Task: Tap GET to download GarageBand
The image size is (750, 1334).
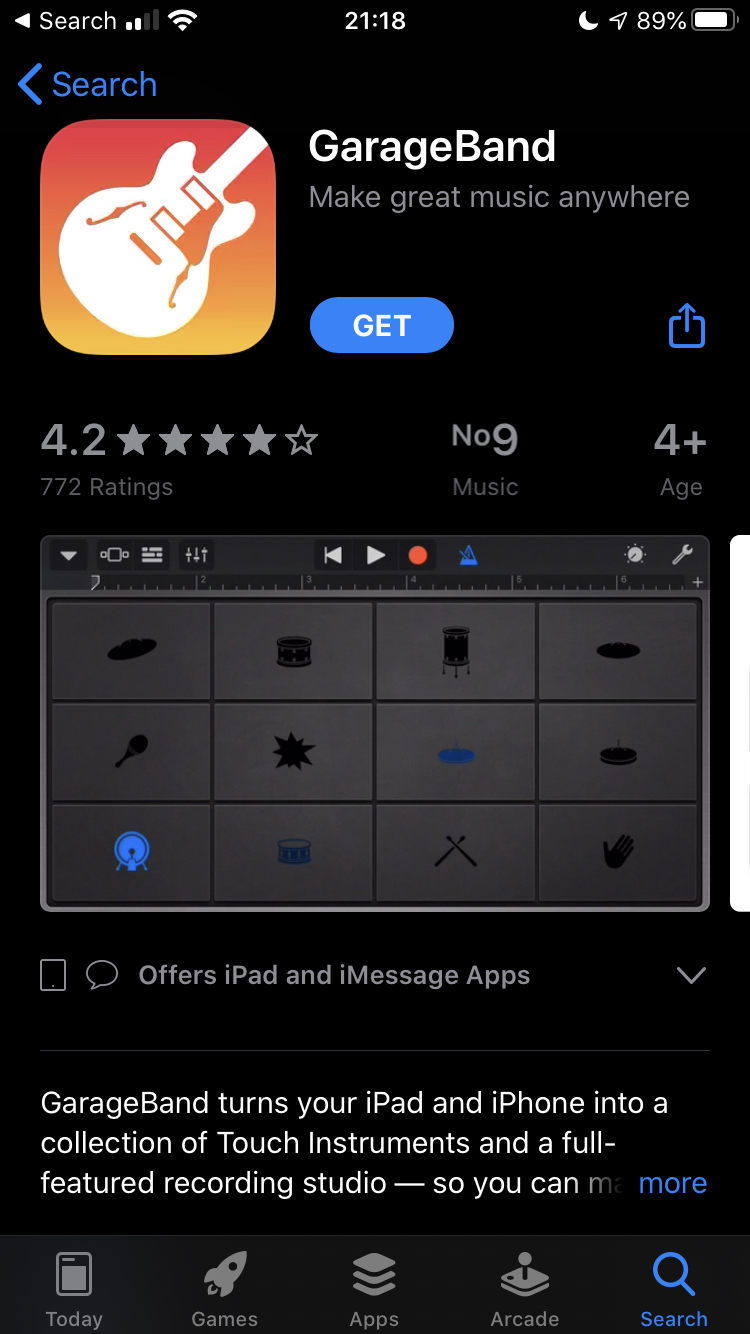Action: 381,326
